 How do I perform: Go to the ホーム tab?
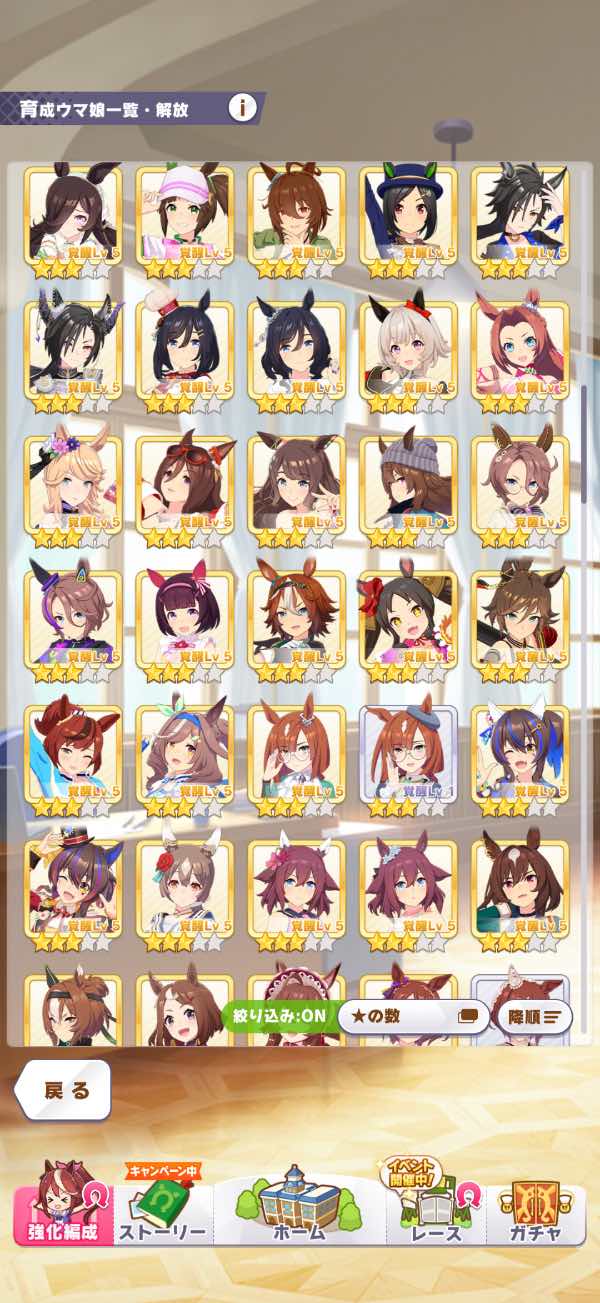[299, 1208]
